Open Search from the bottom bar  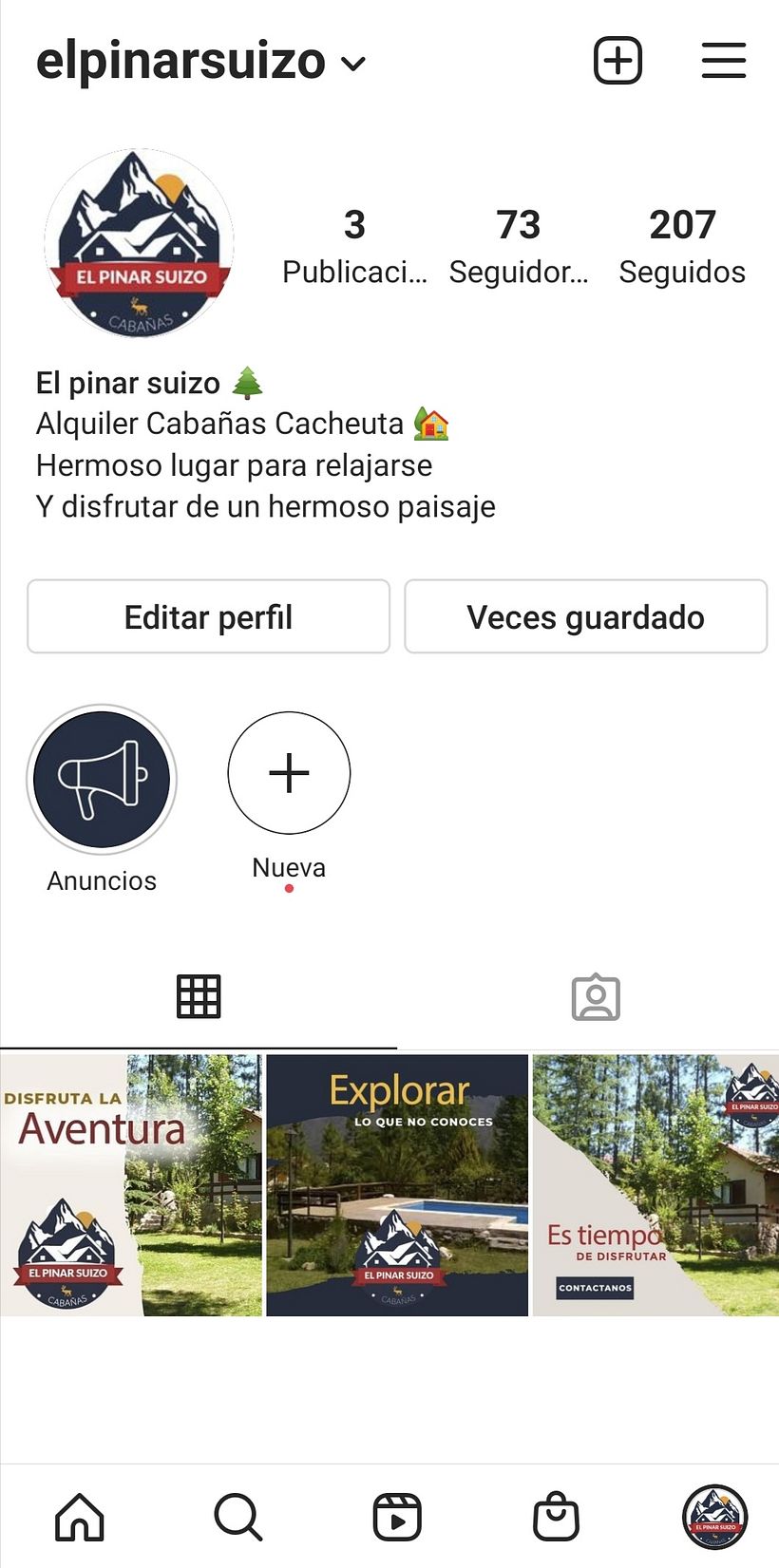pos(237,1517)
